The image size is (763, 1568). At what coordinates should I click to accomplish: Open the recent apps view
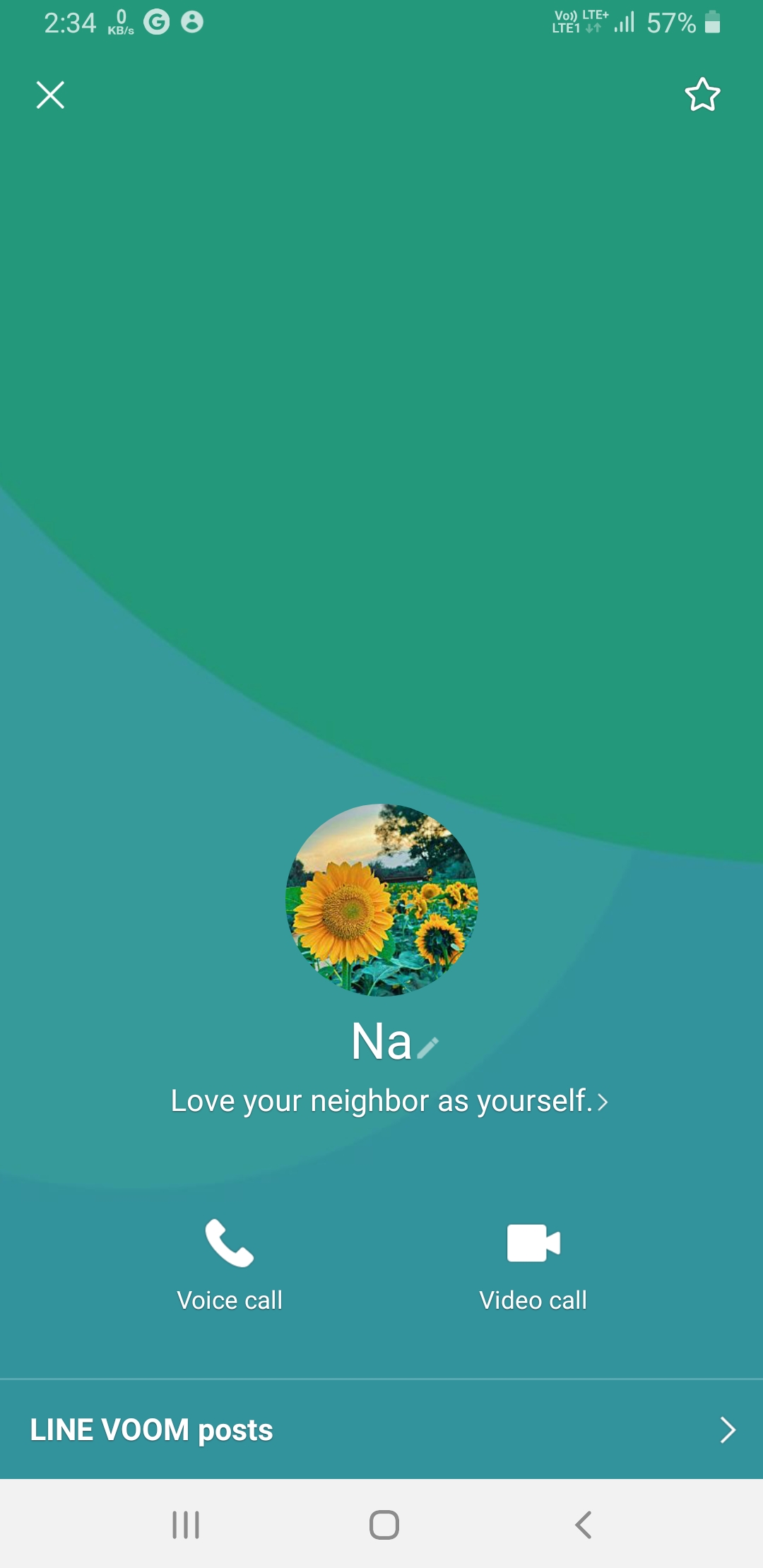point(186,1525)
